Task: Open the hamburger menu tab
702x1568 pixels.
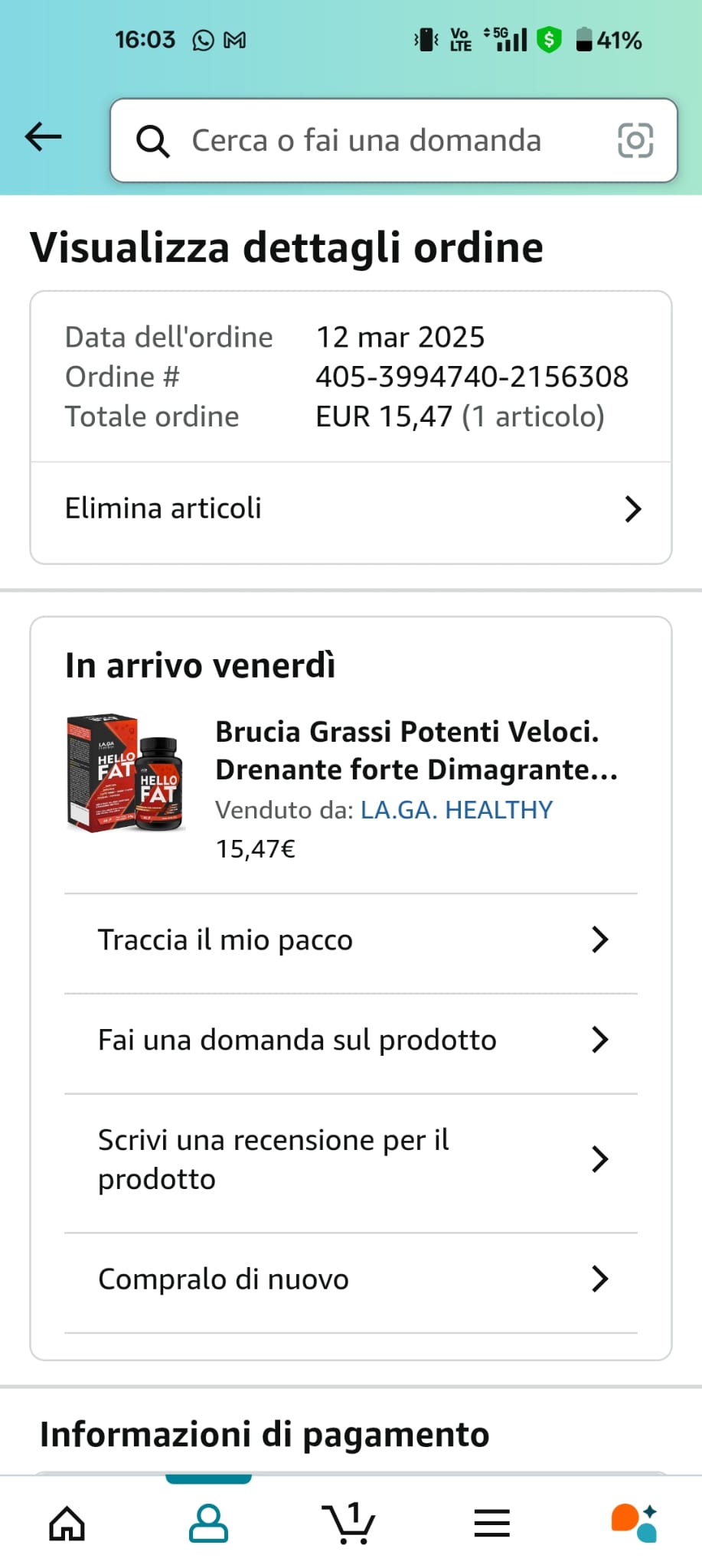Action: pos(491,1523)
